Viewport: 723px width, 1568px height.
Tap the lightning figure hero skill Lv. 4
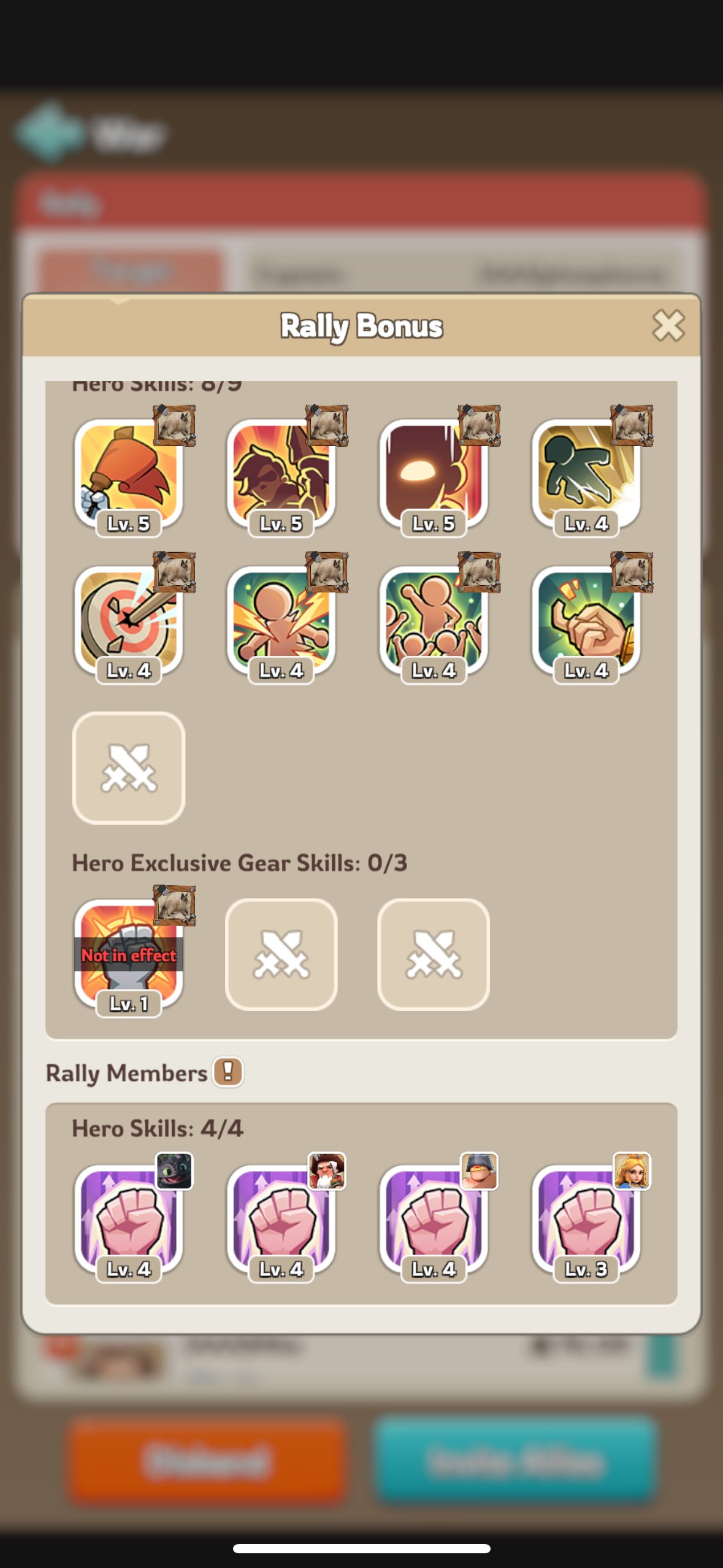281,621
